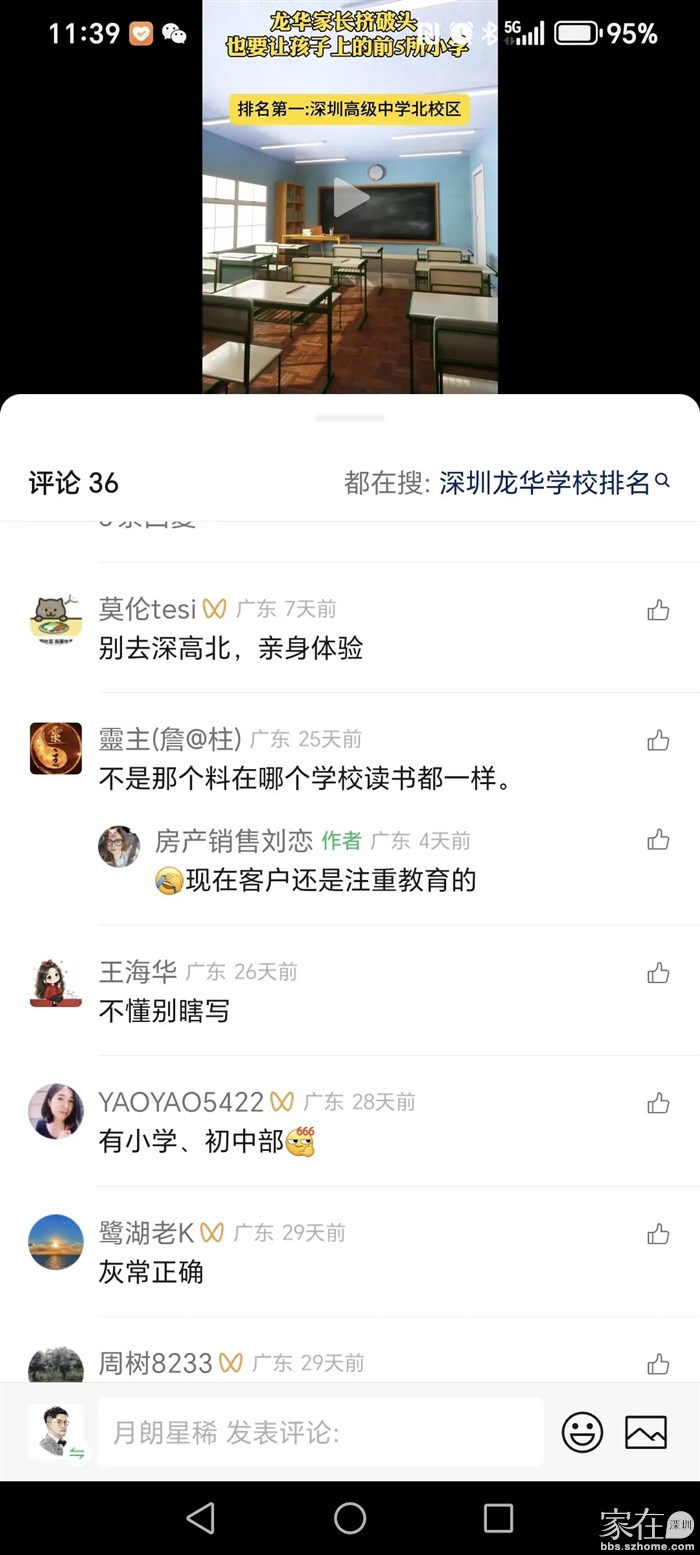
Task: Open YAOYAO5422's profile picture
Action: [55, 1111]
